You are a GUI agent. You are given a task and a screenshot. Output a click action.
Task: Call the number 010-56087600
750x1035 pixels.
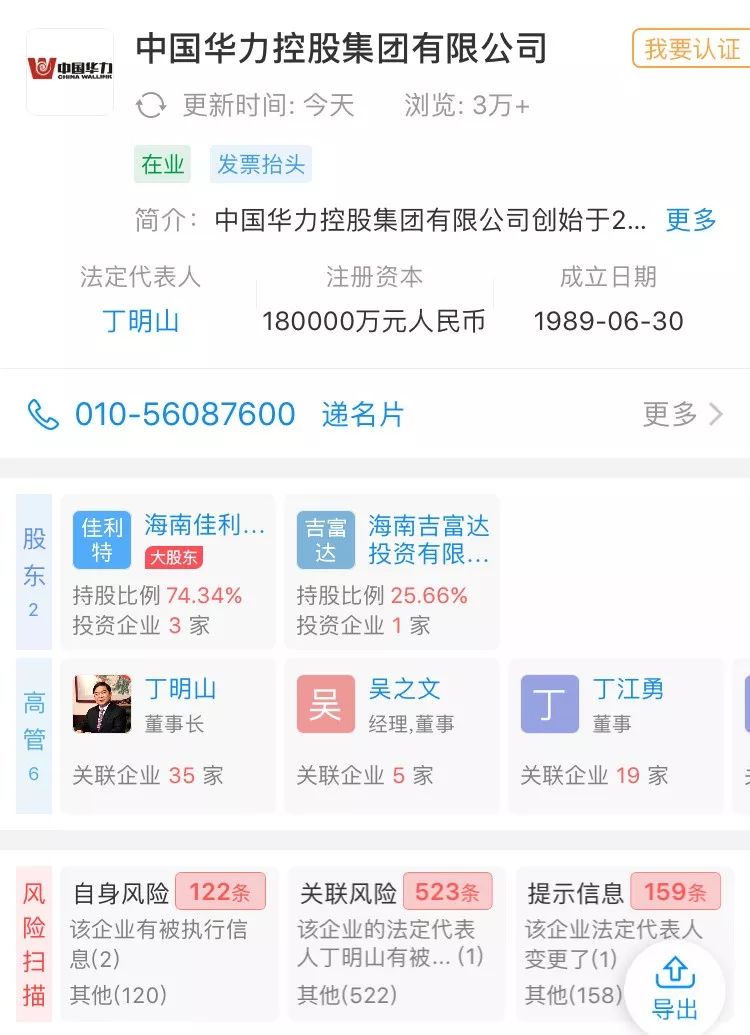184,414
